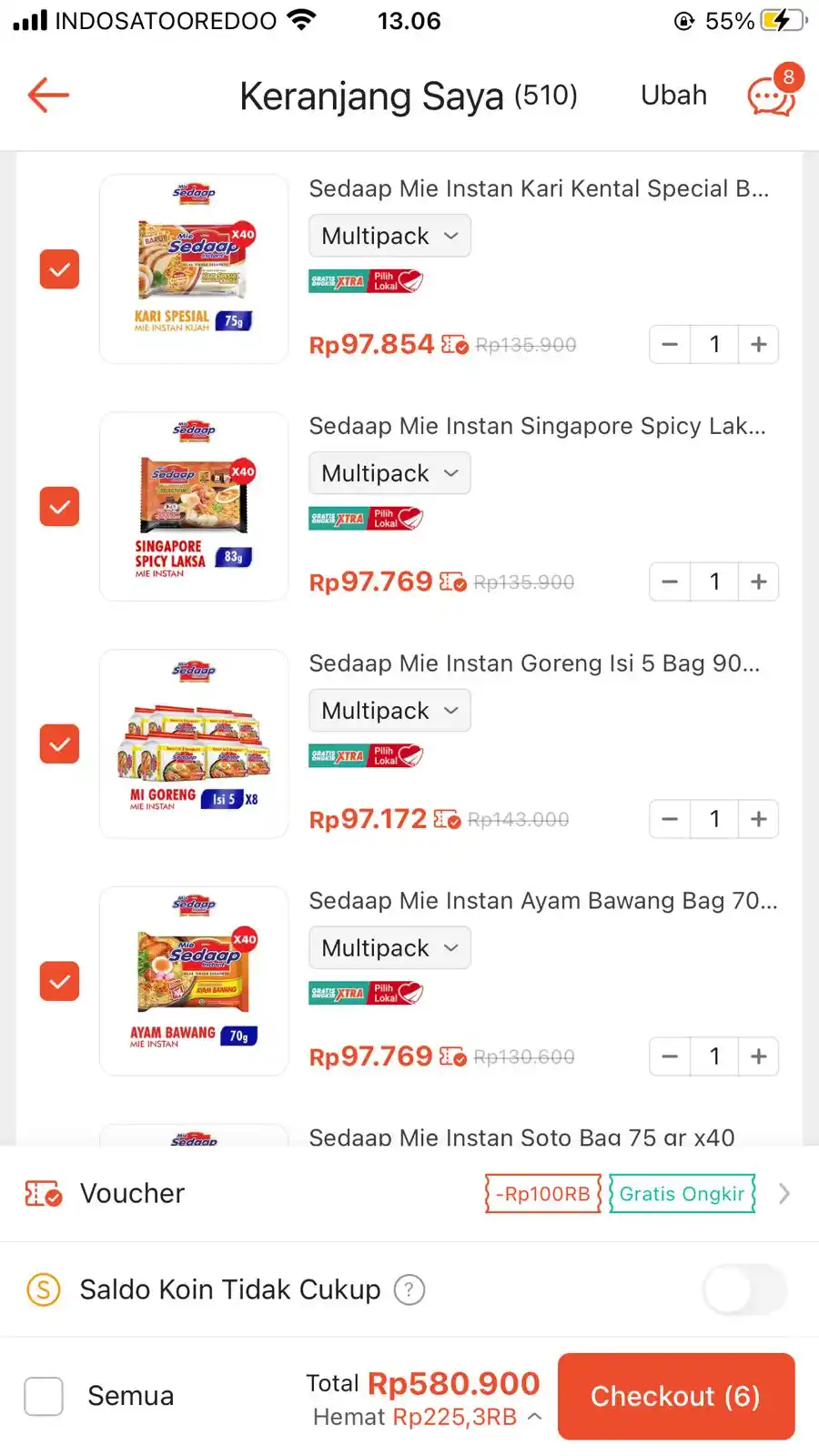Uncheck the Singapore Spicy Laksa item
This screenshot has width=819, height=1456.
point(59,507)
